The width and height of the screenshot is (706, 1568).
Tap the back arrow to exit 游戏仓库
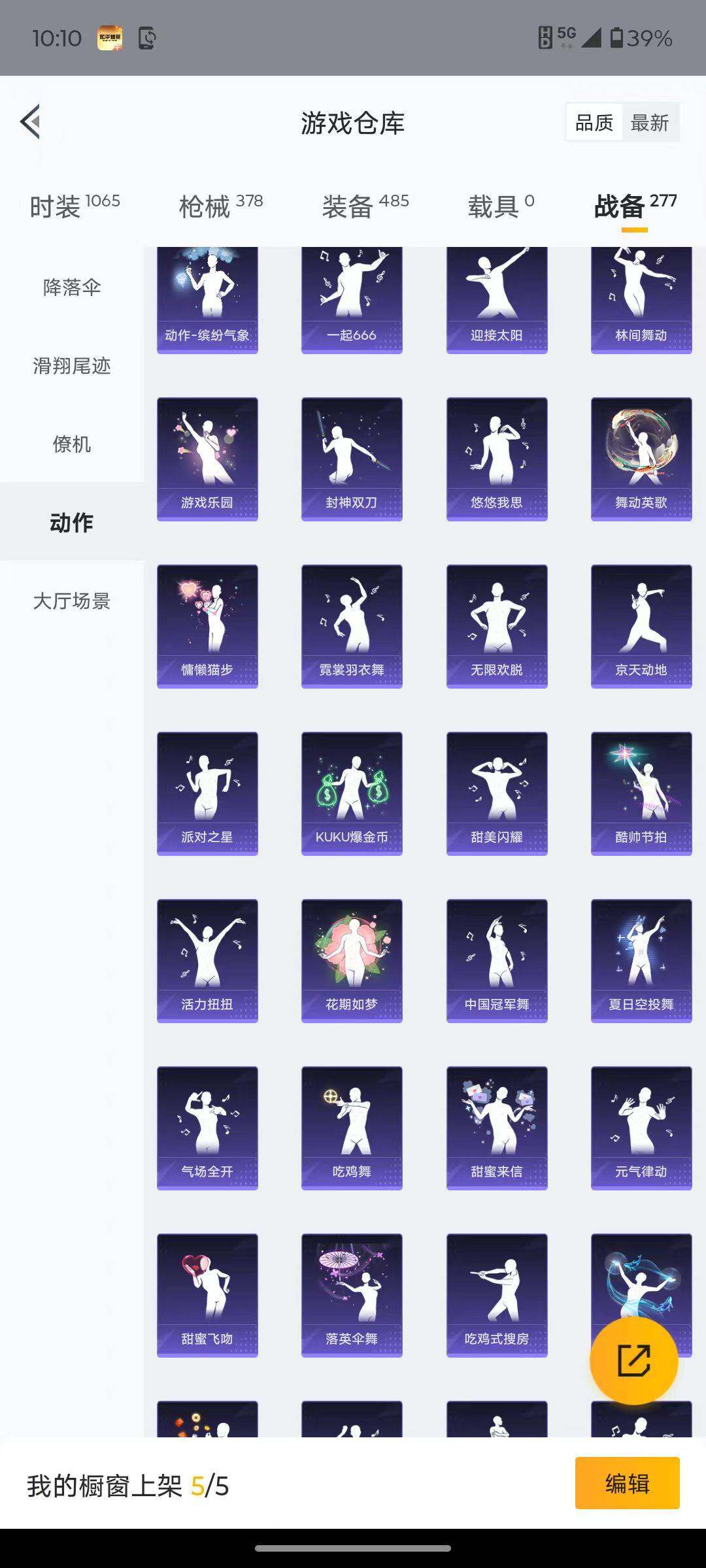[29, 122]
